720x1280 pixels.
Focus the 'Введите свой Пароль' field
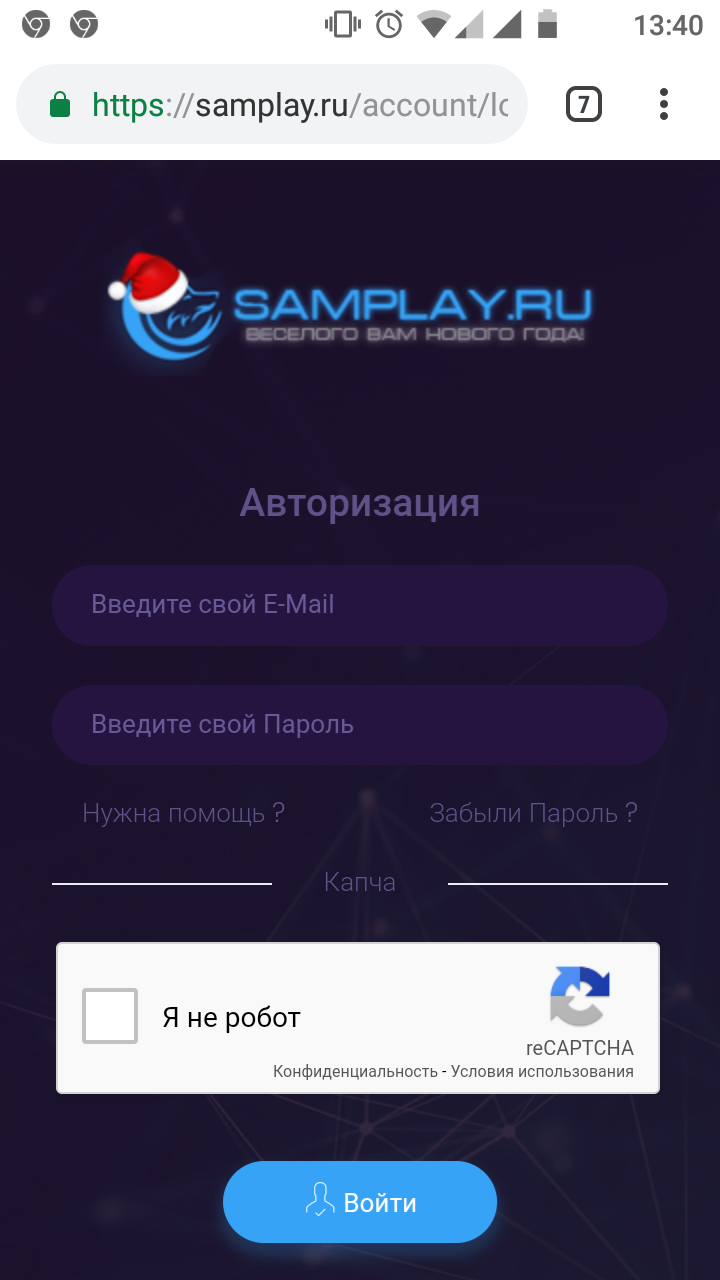click(360, 725)
